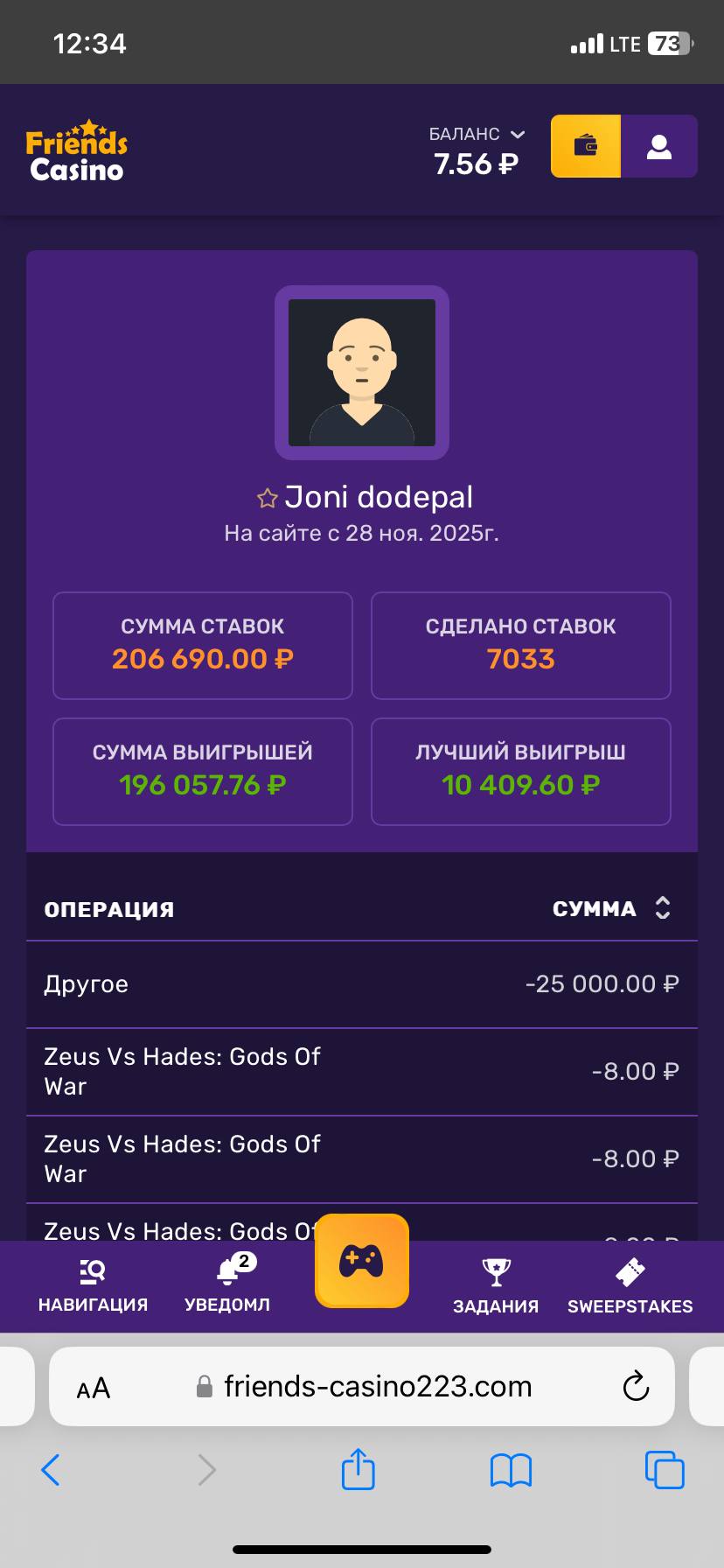Tap the yellow gamepad button

click(361, 1261)
